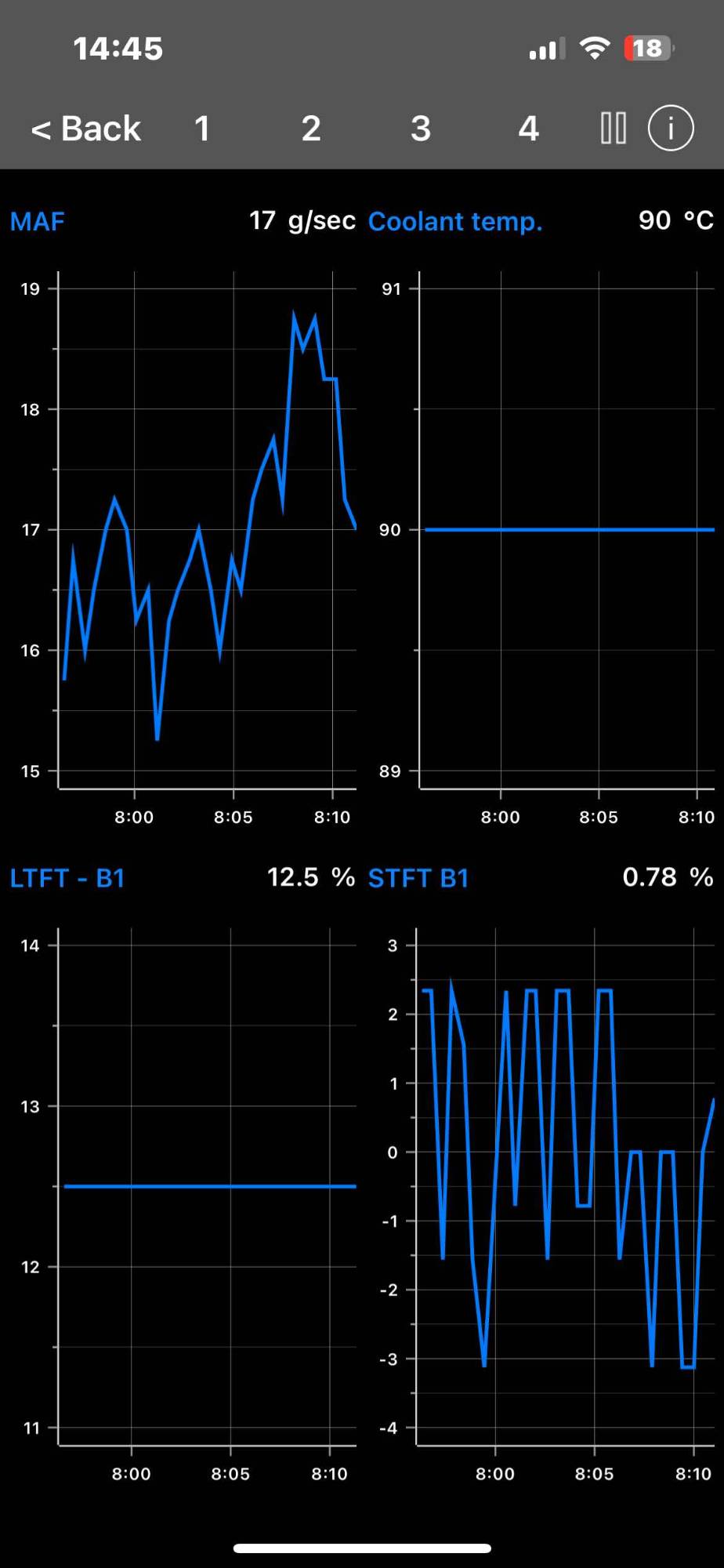
Task: Tap the STFT B1 graph title
Action: (x=418, y=877)
